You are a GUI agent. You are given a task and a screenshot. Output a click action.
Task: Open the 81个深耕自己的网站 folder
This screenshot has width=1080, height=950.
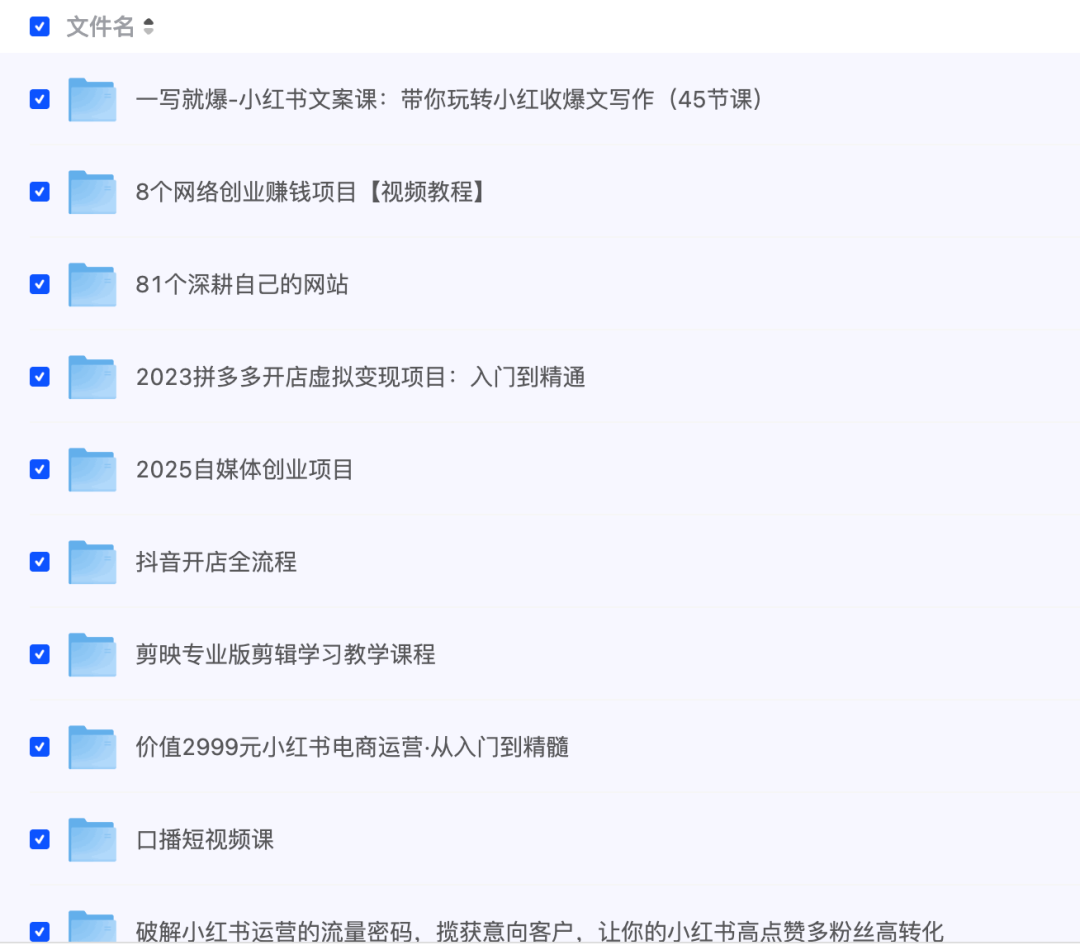coord(242,285)
